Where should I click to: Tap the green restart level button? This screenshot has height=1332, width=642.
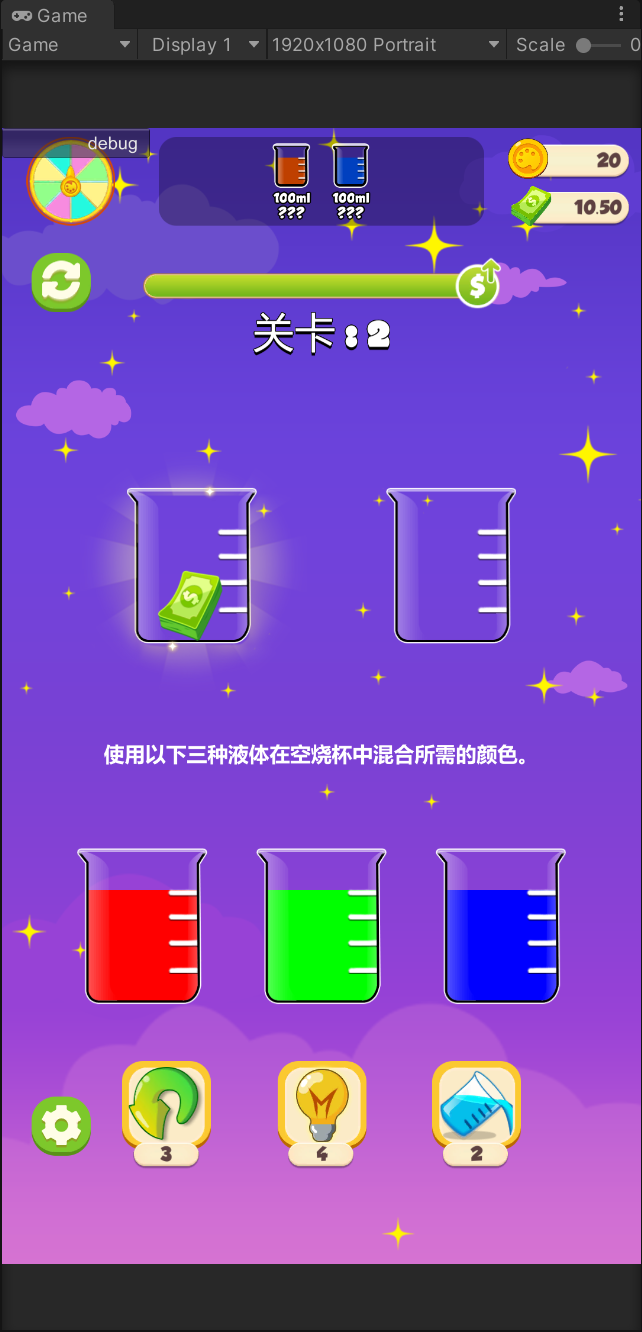click(62, 282)
